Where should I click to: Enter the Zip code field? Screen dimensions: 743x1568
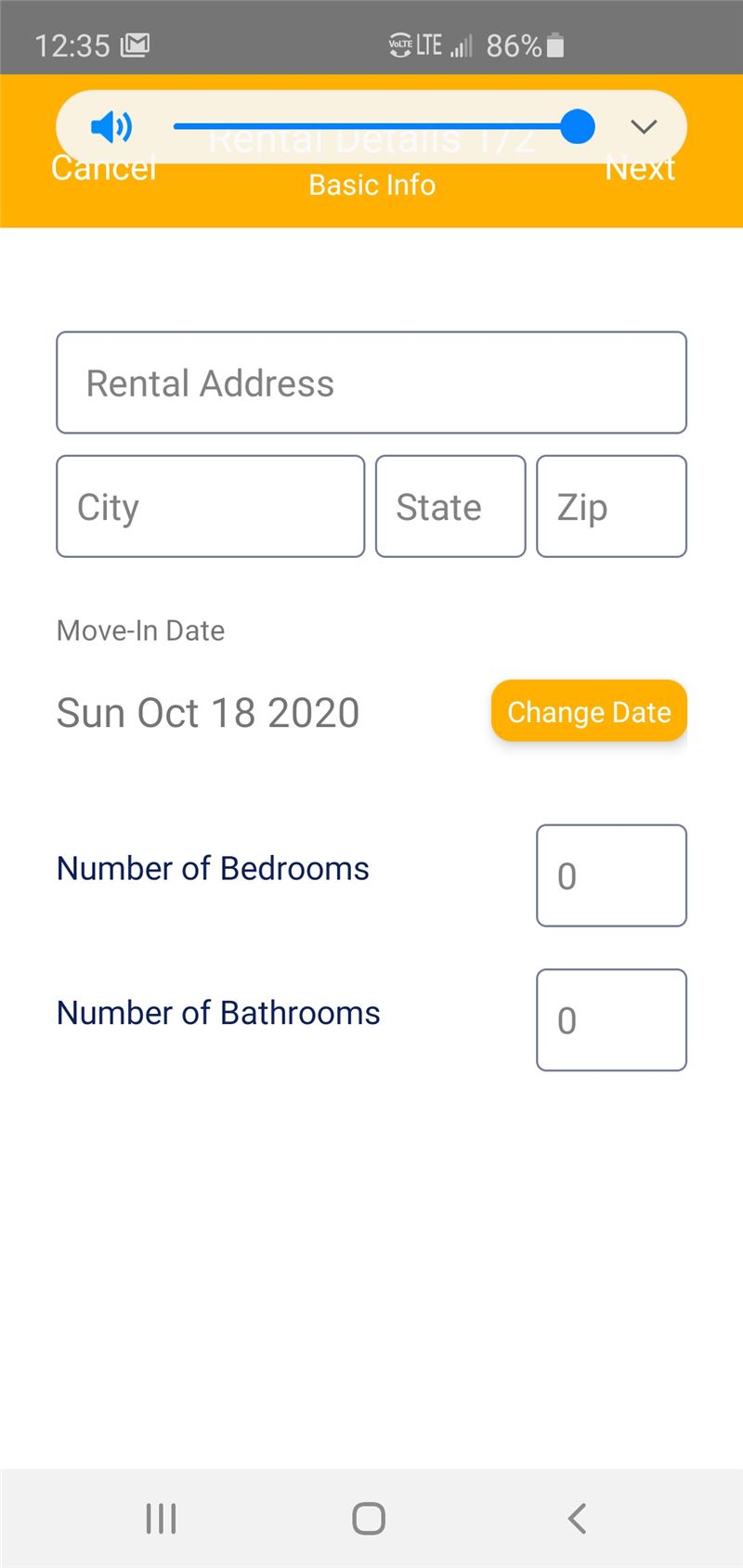pos(611,506)
